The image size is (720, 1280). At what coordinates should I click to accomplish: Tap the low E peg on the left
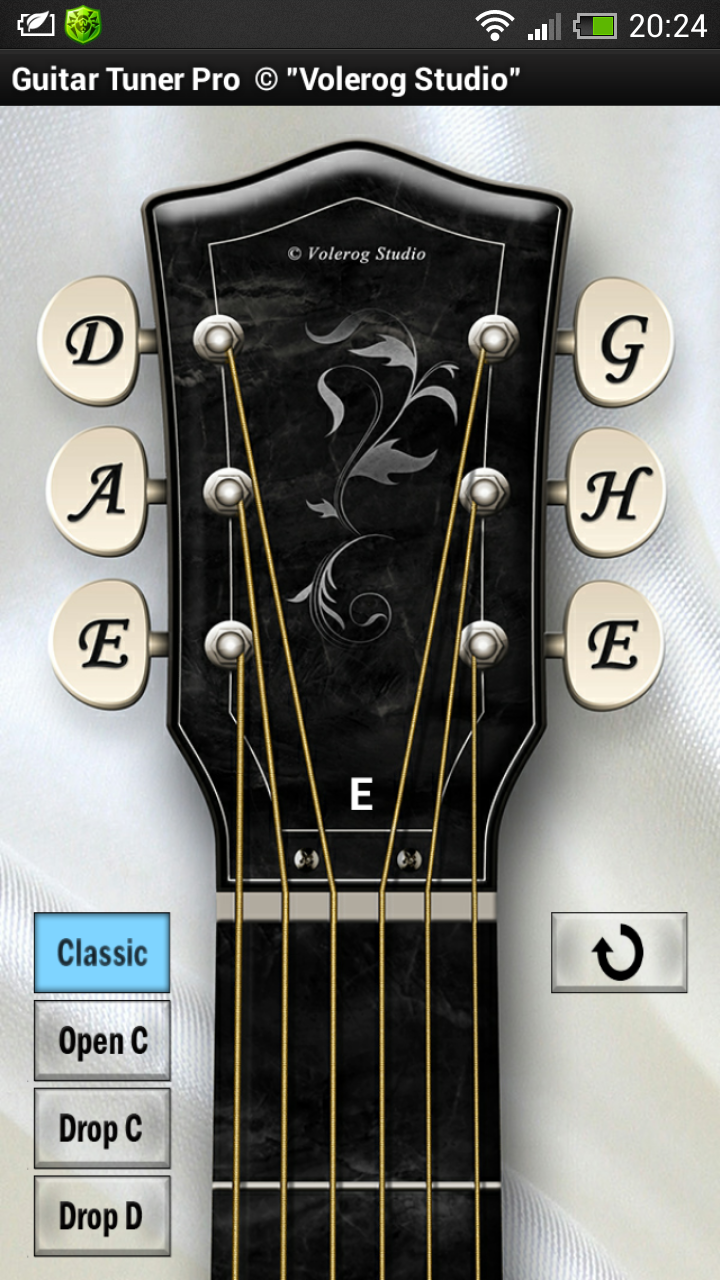[102, 645]
